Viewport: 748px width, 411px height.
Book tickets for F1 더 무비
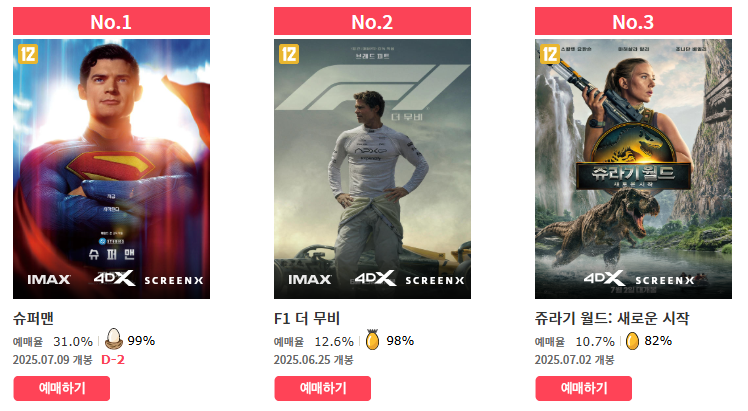coord(323,388)
